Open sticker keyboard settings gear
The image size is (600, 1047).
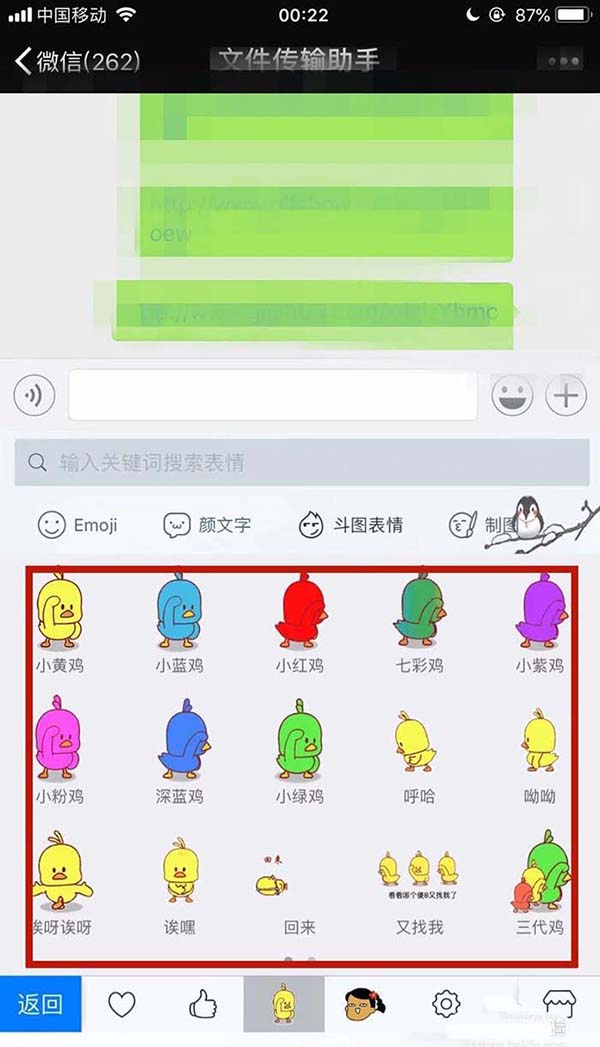click(446, 1005)
